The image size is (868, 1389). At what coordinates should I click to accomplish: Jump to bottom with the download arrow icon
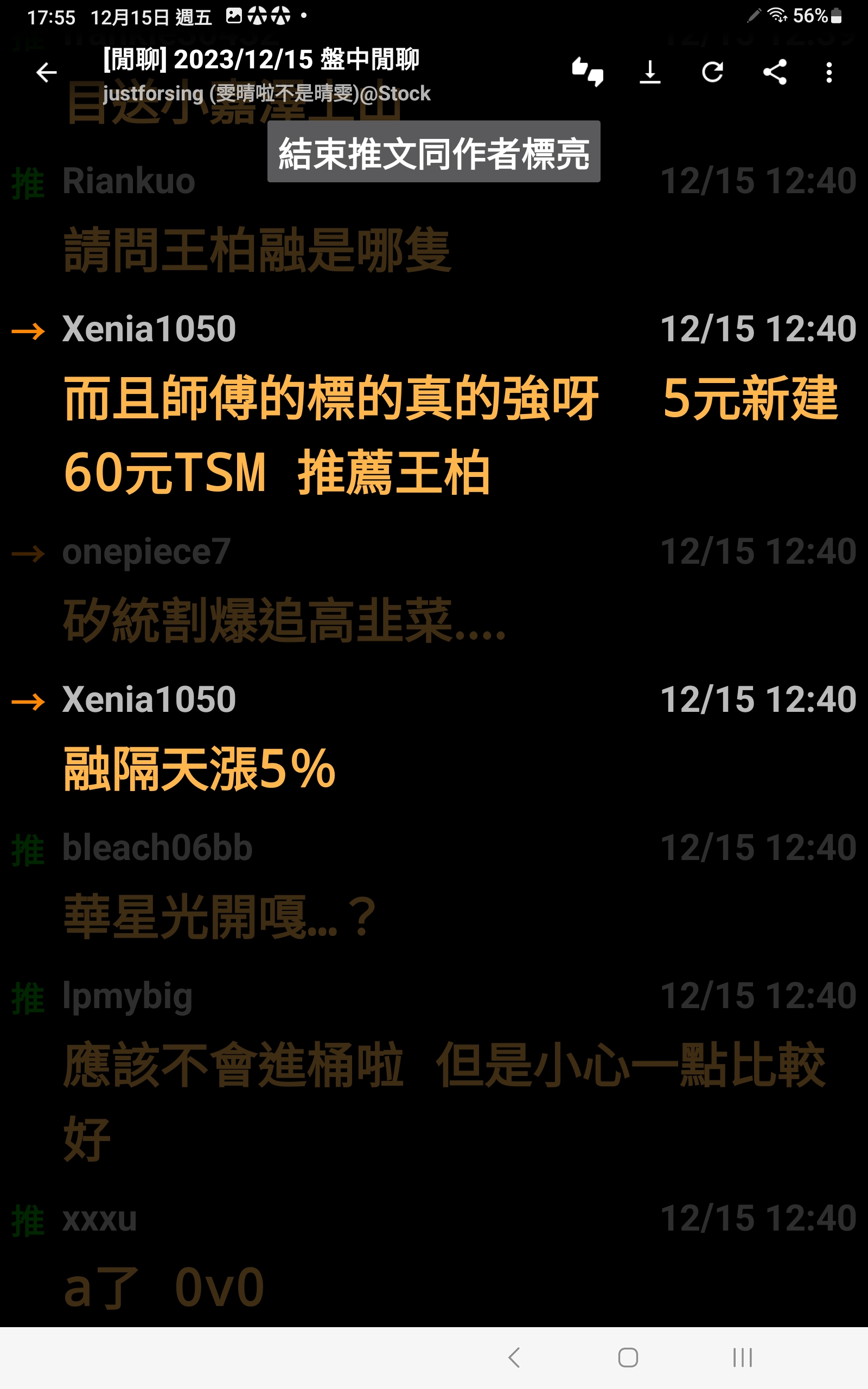click(x=650, y=72)
